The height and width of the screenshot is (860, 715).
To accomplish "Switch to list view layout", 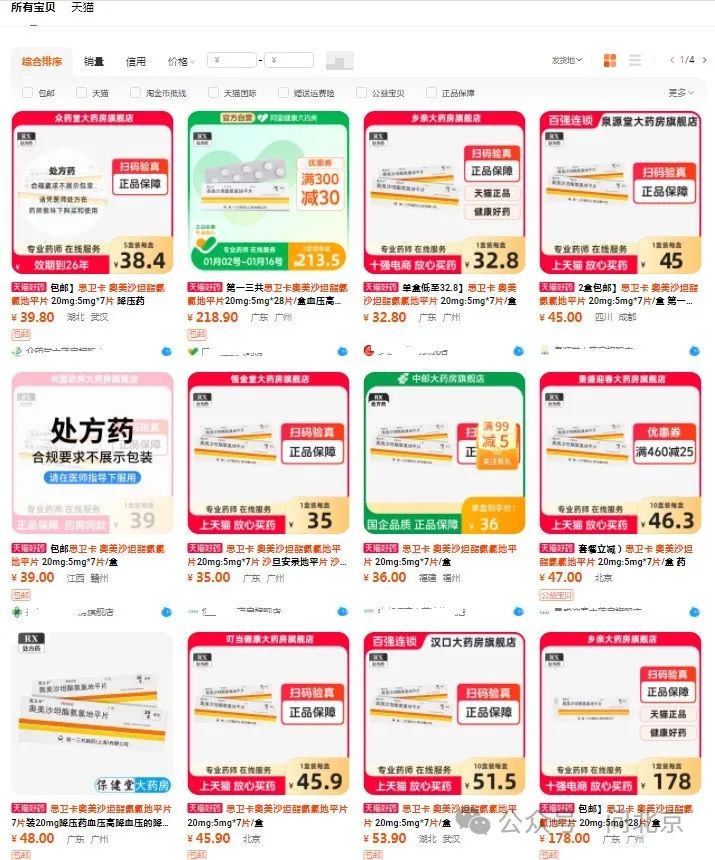I will point(634,61).
